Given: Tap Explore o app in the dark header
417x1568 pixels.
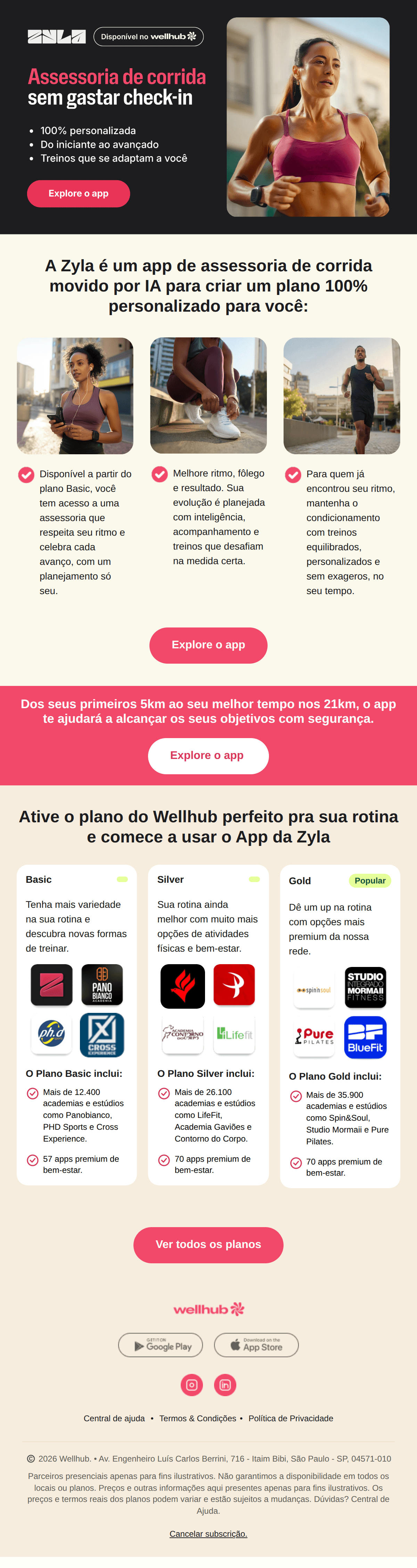Looking at the screenshot, I should pos(79,193).
